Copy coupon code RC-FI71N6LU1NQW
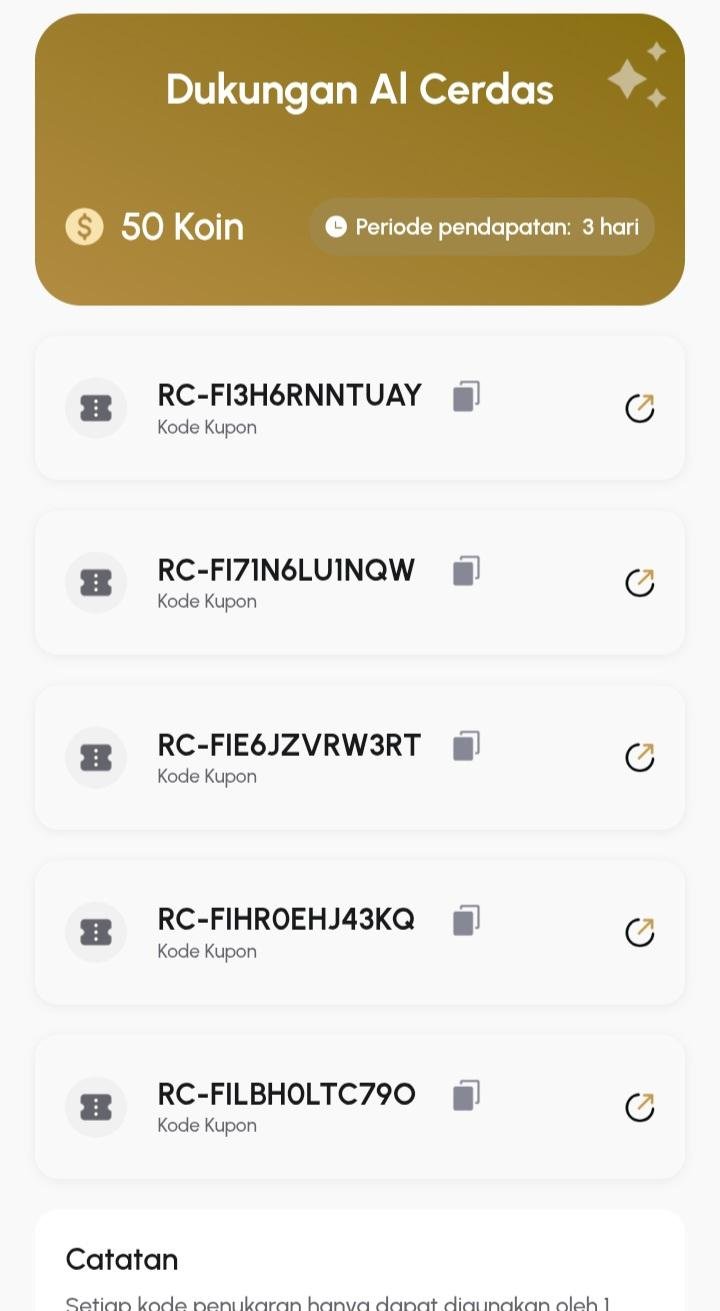 (466, 571)
